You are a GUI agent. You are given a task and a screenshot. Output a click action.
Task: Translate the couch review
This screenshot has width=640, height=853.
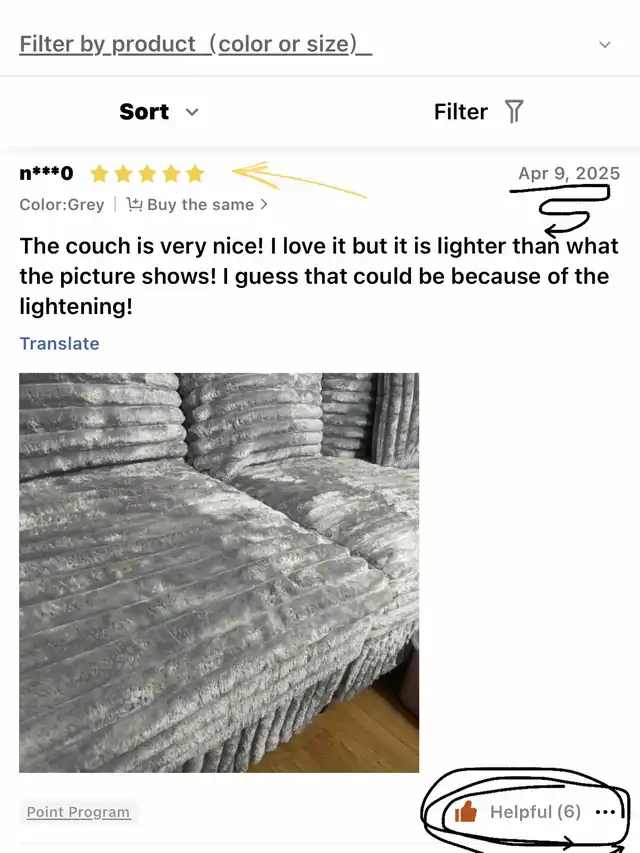pyautogui.click(x=59, y=344)
